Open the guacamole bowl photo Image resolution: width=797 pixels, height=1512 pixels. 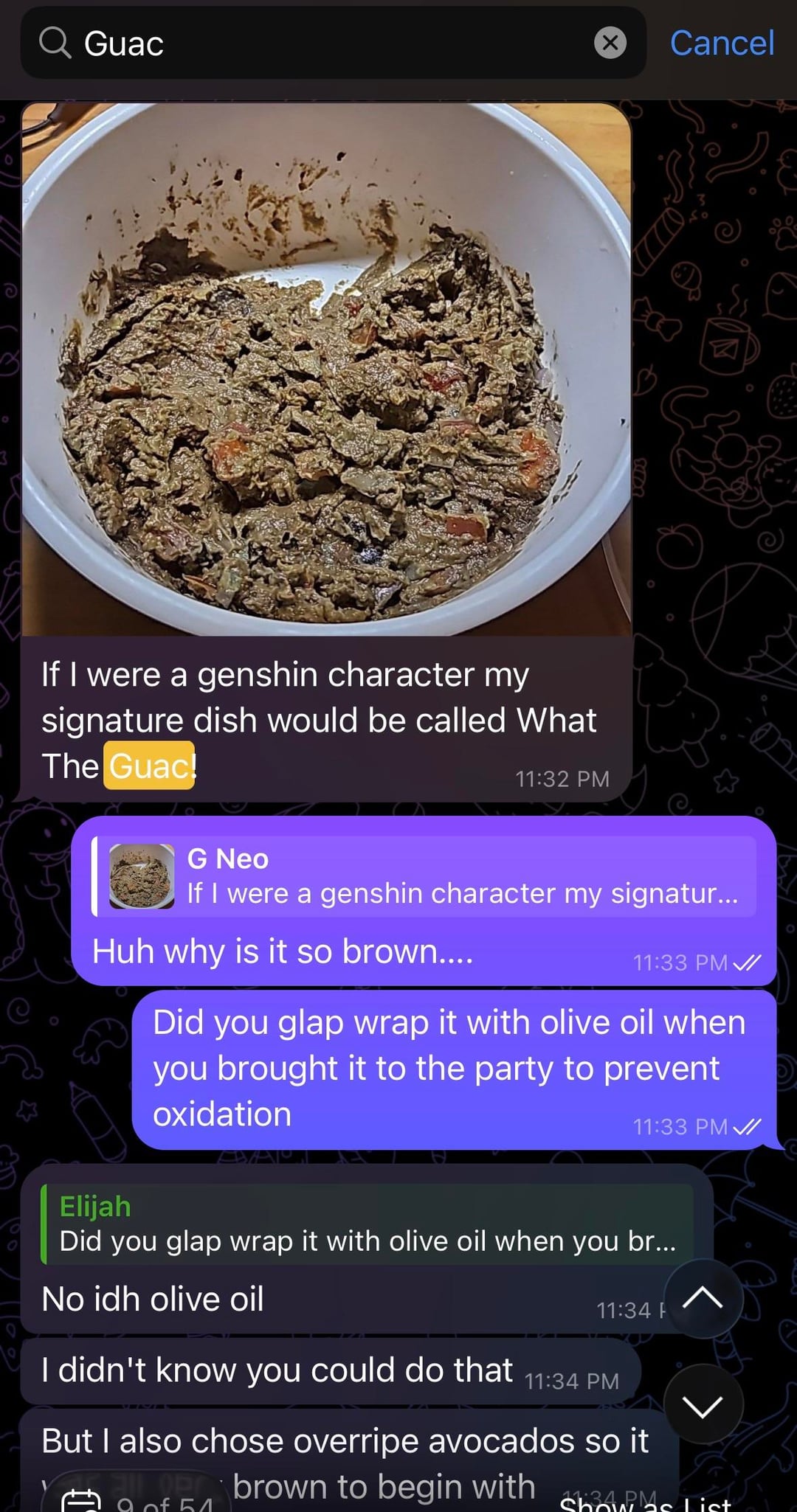pos(326,369)
